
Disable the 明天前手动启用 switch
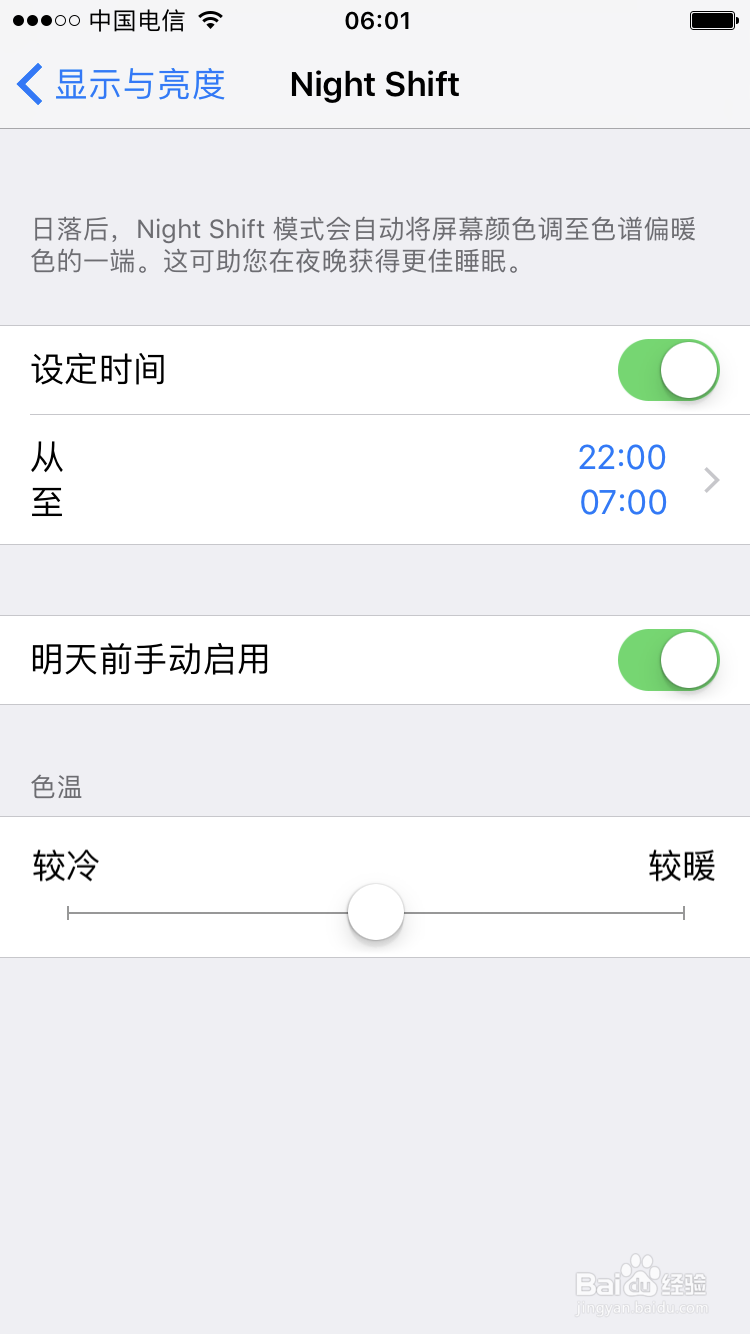pos(668,659)
